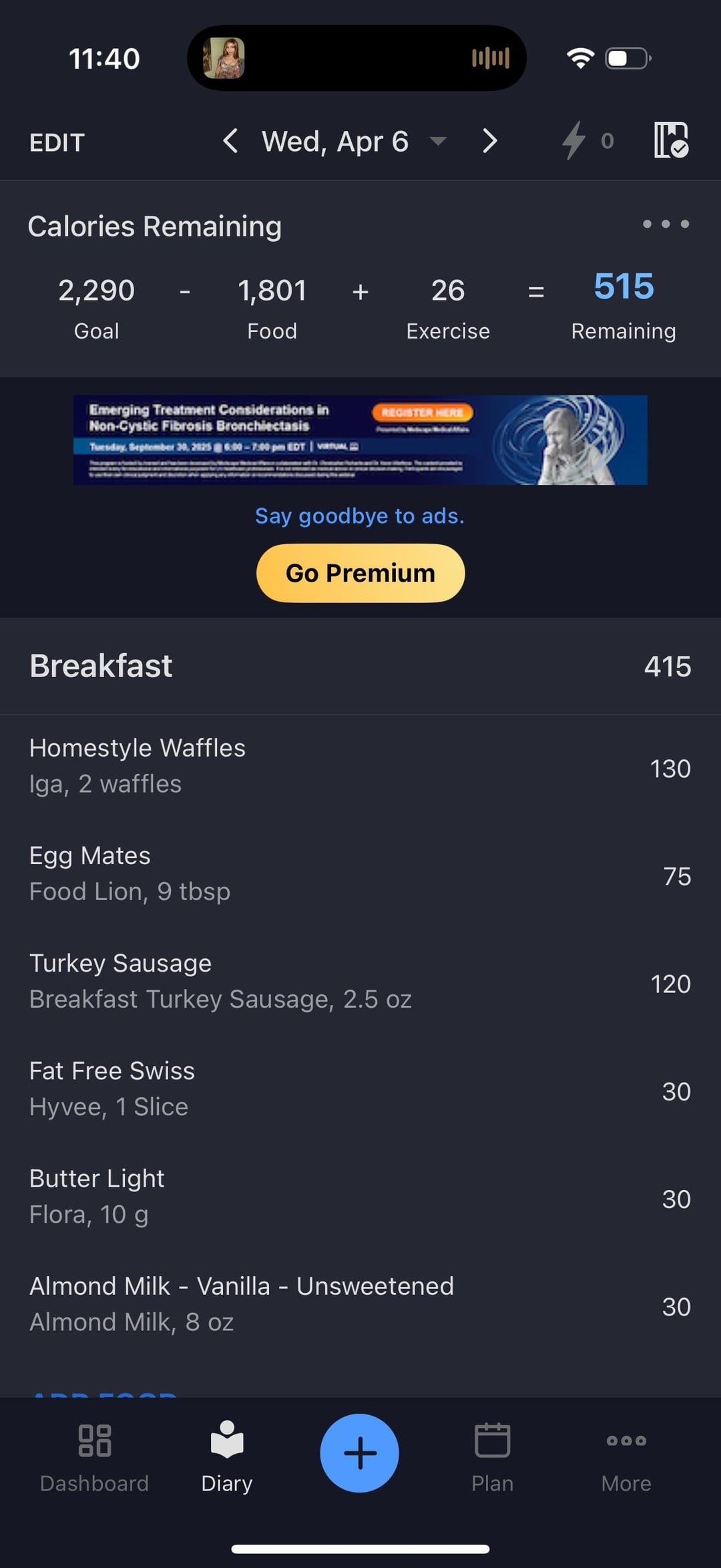Open the Homestyle Waffles entry
The height and width of the screenshot is (1568, 721).
(360, 766)
